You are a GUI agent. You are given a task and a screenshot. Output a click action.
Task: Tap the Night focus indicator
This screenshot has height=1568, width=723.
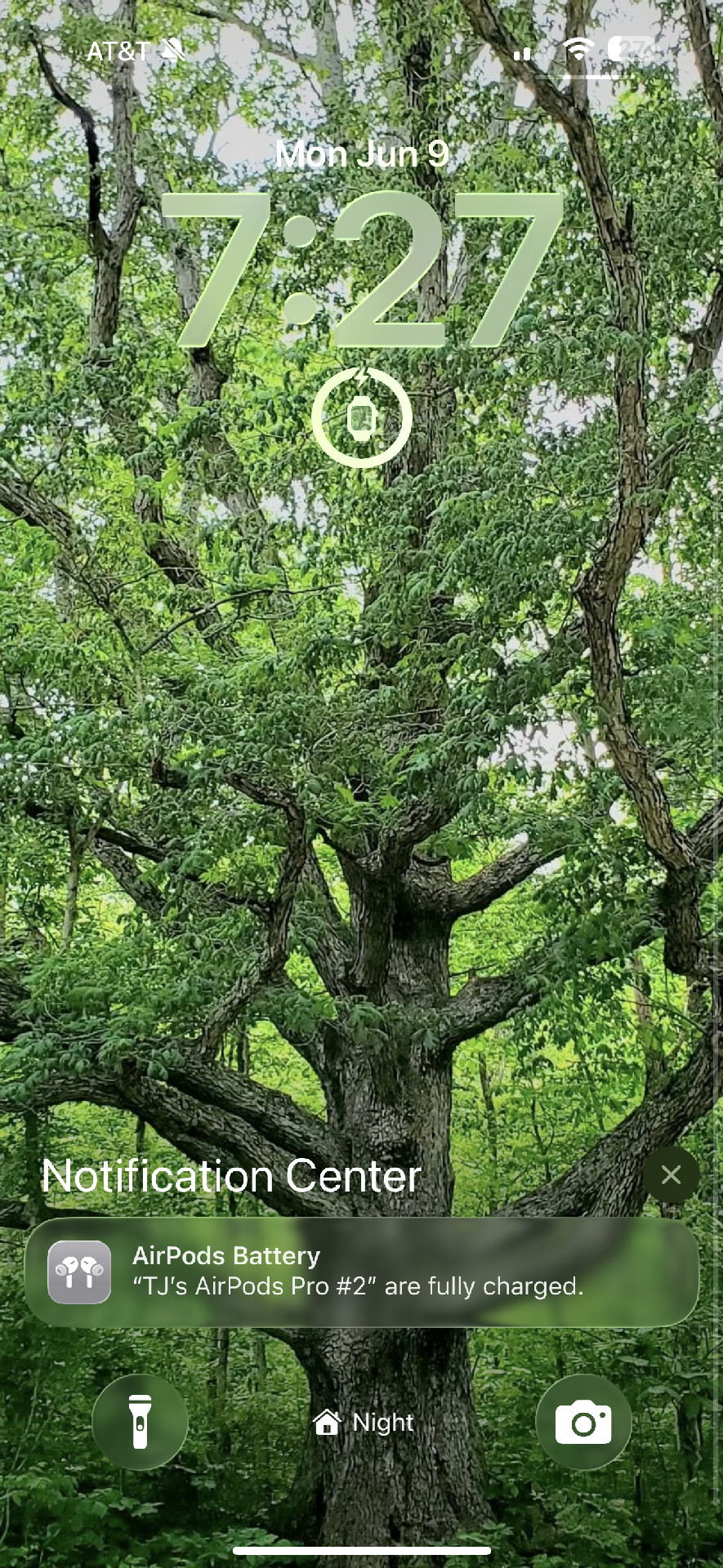[x=363, y=1423]
